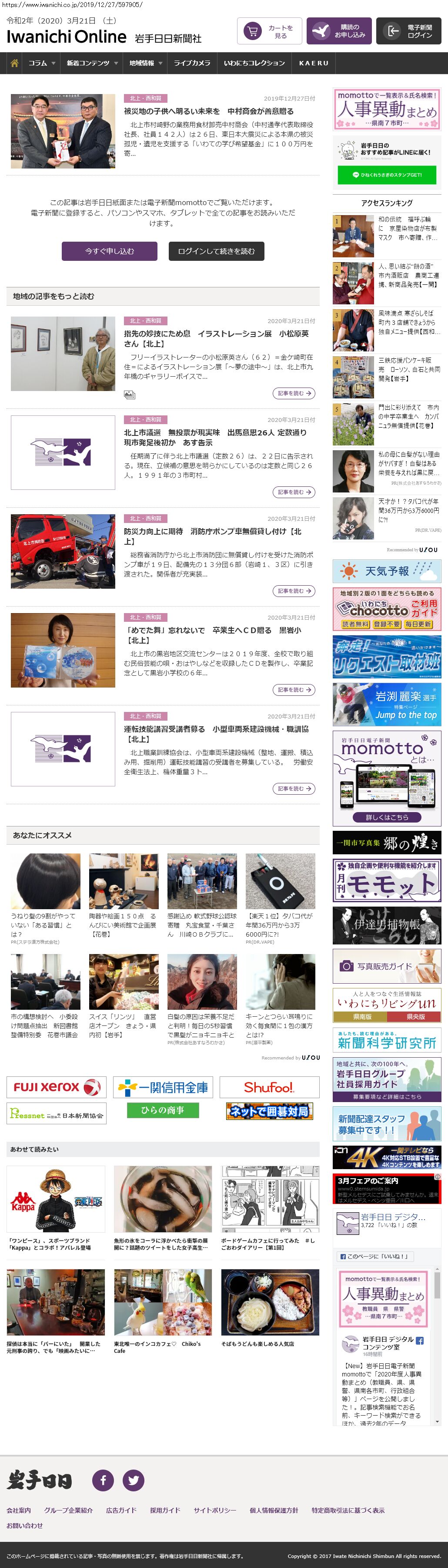Visit the Facebook icon in footer
The width and height of the screenshot is (448, 1568).
click(x=104, y=1480)
